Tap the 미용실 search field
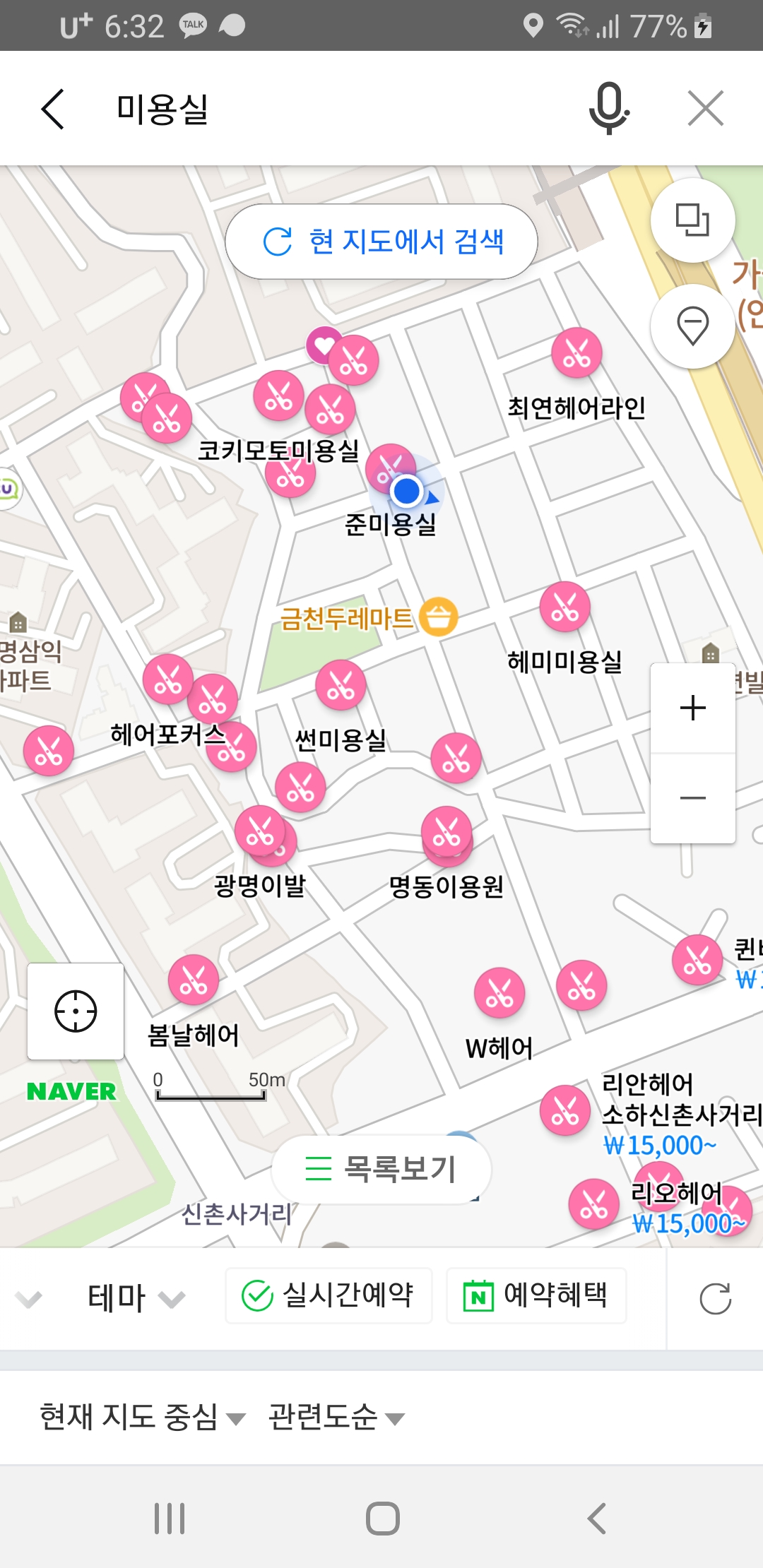This screenshot has height=1568, width=763. (x=318, y=109)
